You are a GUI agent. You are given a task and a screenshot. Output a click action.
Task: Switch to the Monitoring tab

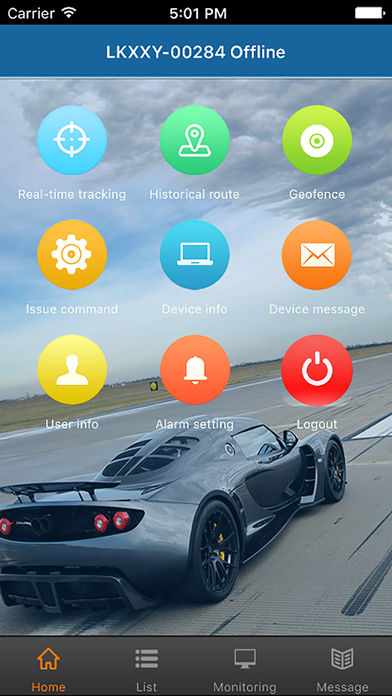[x=245, y=668]
